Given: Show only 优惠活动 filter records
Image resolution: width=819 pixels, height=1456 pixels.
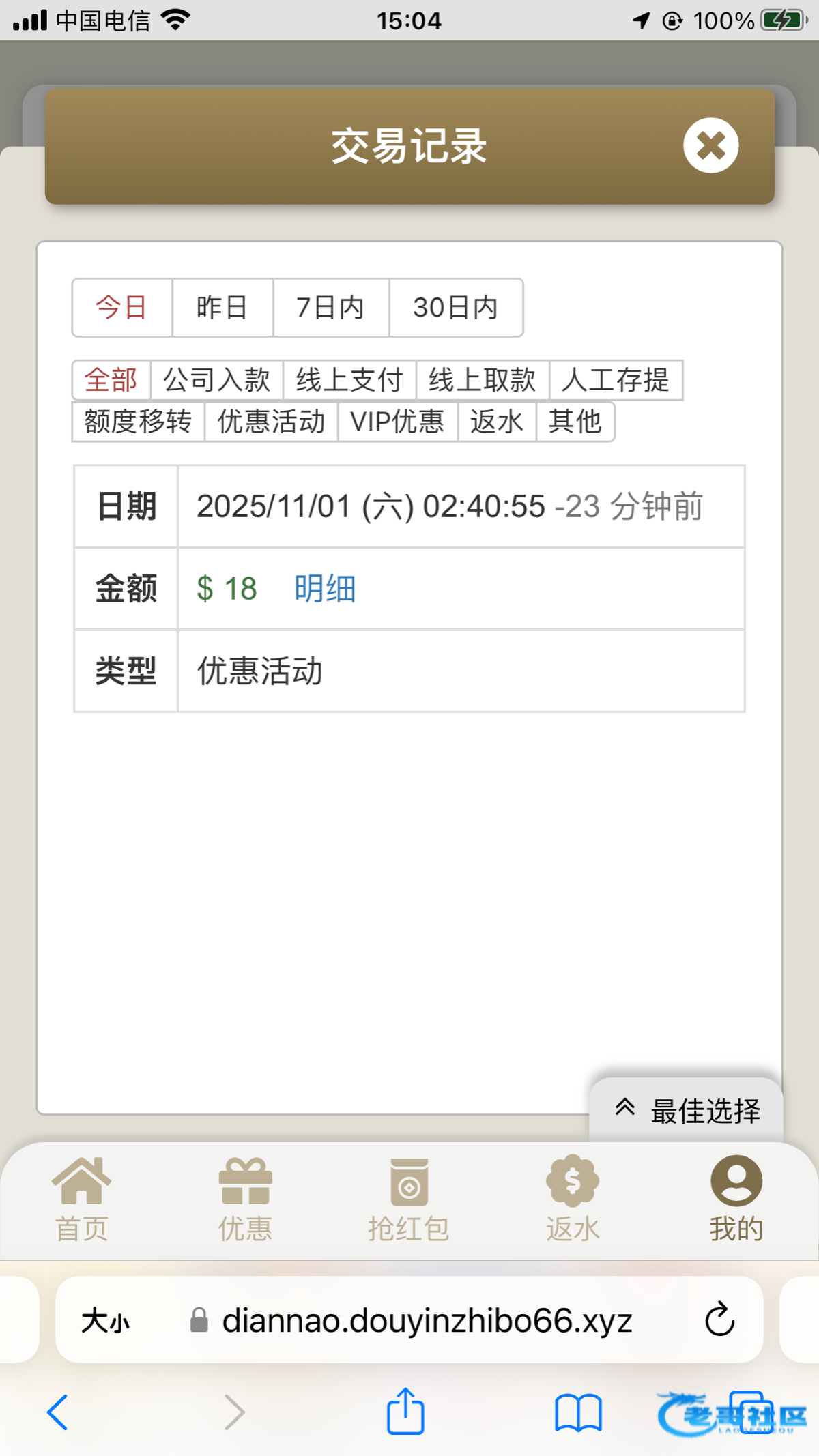Looking at the screenshot, I should tap(271, 422).
